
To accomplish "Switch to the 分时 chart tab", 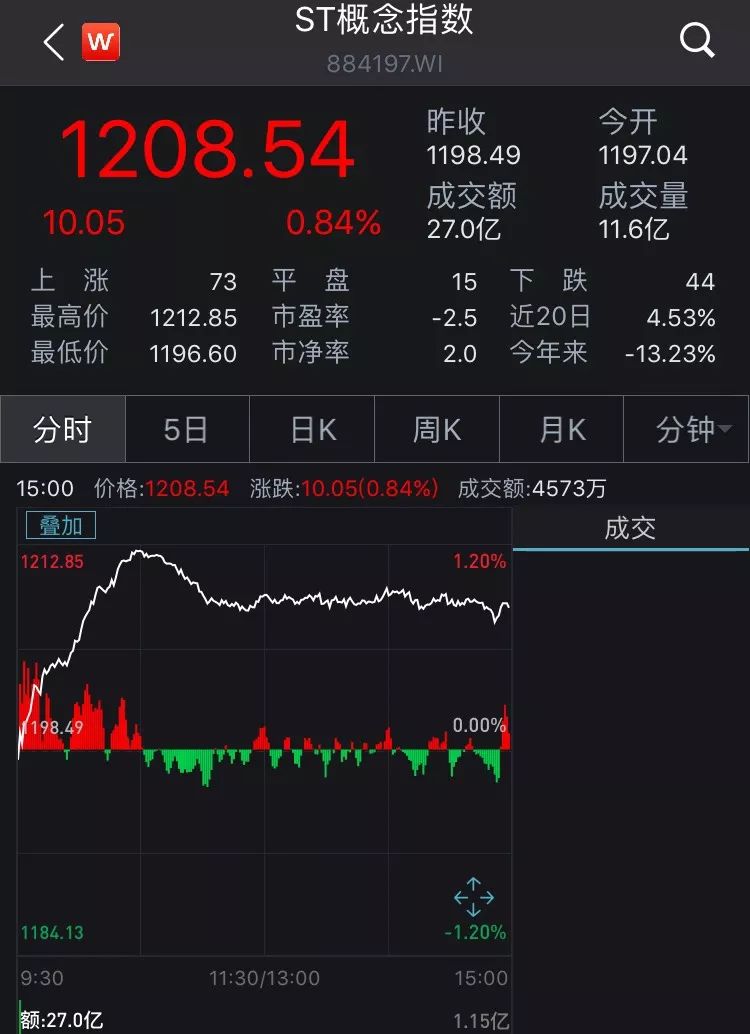I will tap(62, 430).
